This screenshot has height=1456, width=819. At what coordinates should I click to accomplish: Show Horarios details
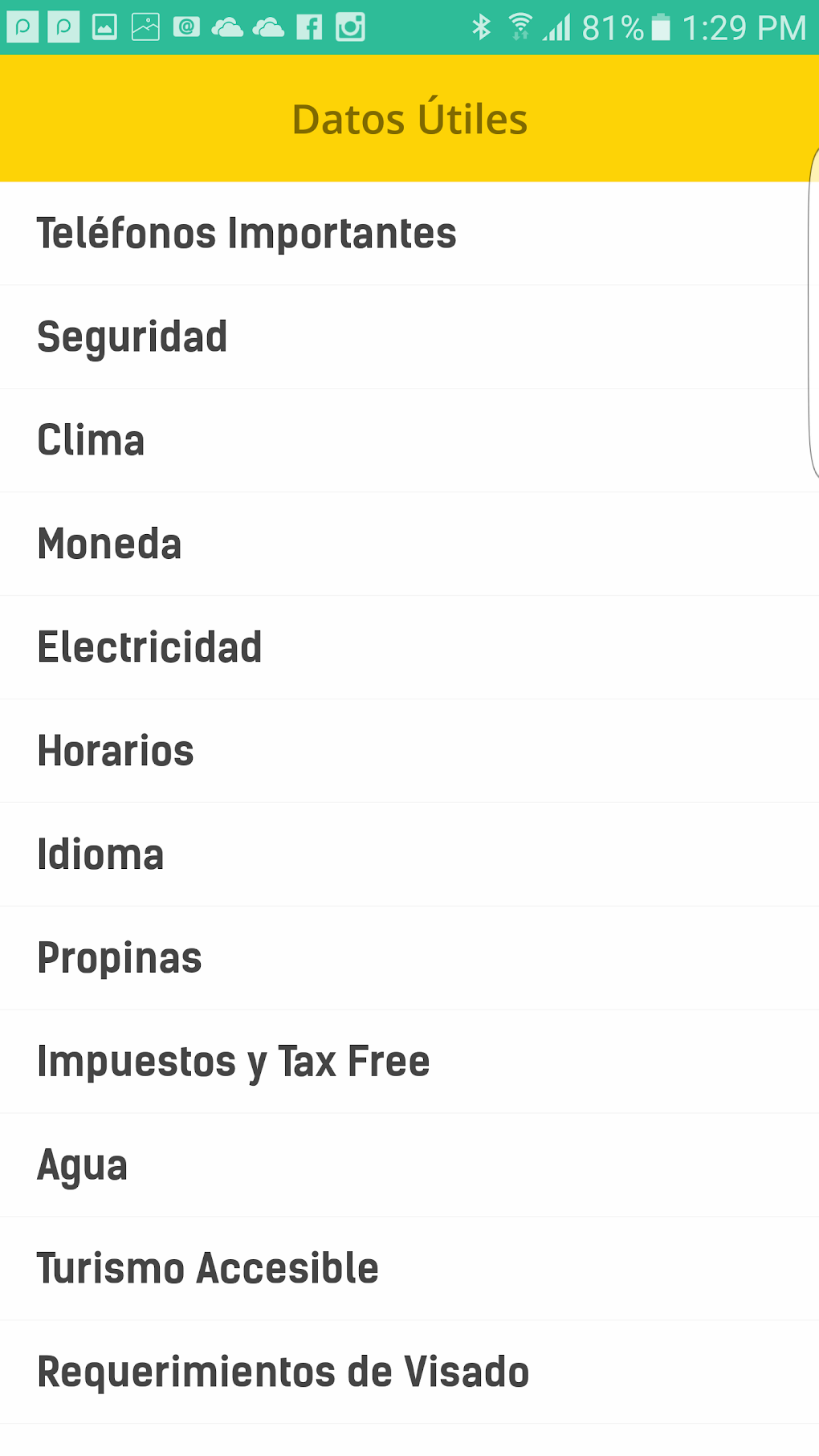[x=116, y=752]
